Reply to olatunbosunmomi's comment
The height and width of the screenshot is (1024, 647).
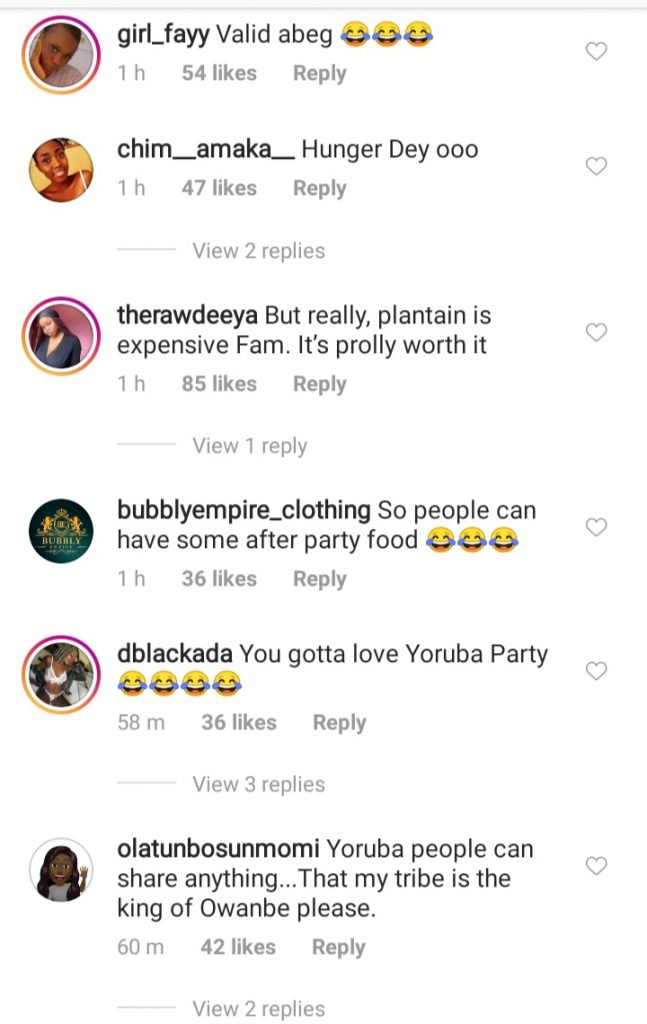click(338, 947)
